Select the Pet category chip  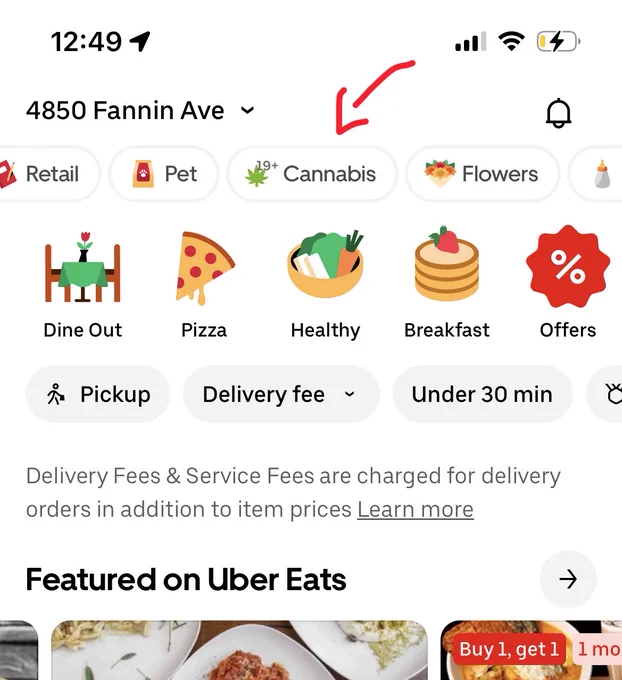(164, 174)
